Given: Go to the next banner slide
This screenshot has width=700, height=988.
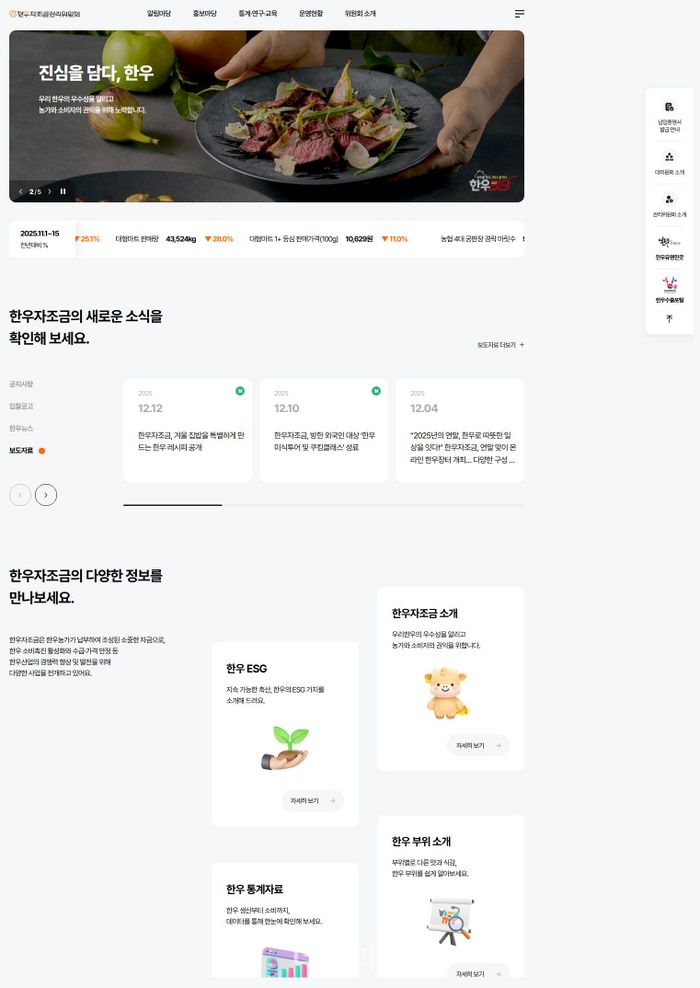Looking at the screenshot, I should 48,191.
